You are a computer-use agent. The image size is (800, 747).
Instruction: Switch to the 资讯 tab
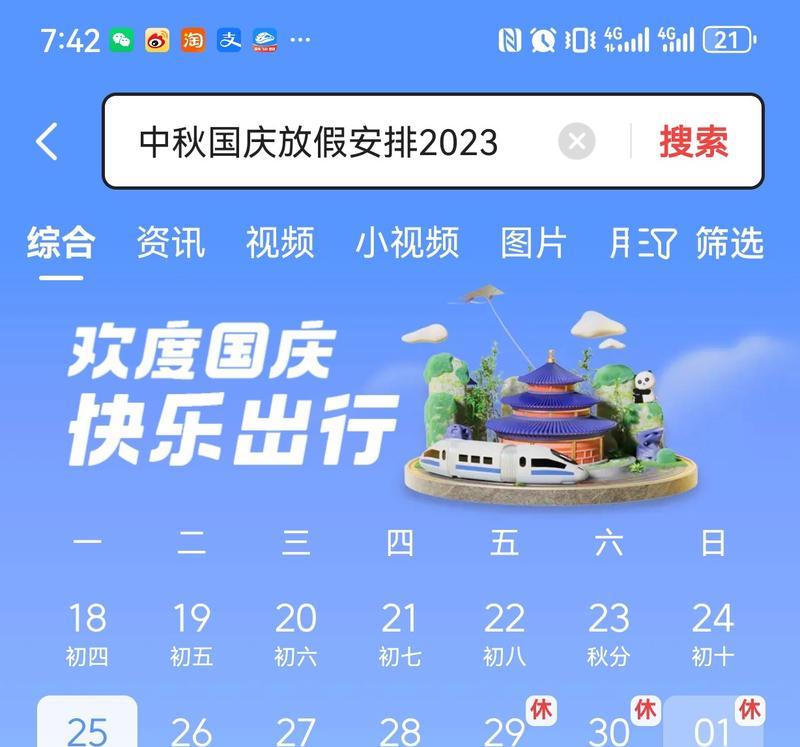coord(170,243)
